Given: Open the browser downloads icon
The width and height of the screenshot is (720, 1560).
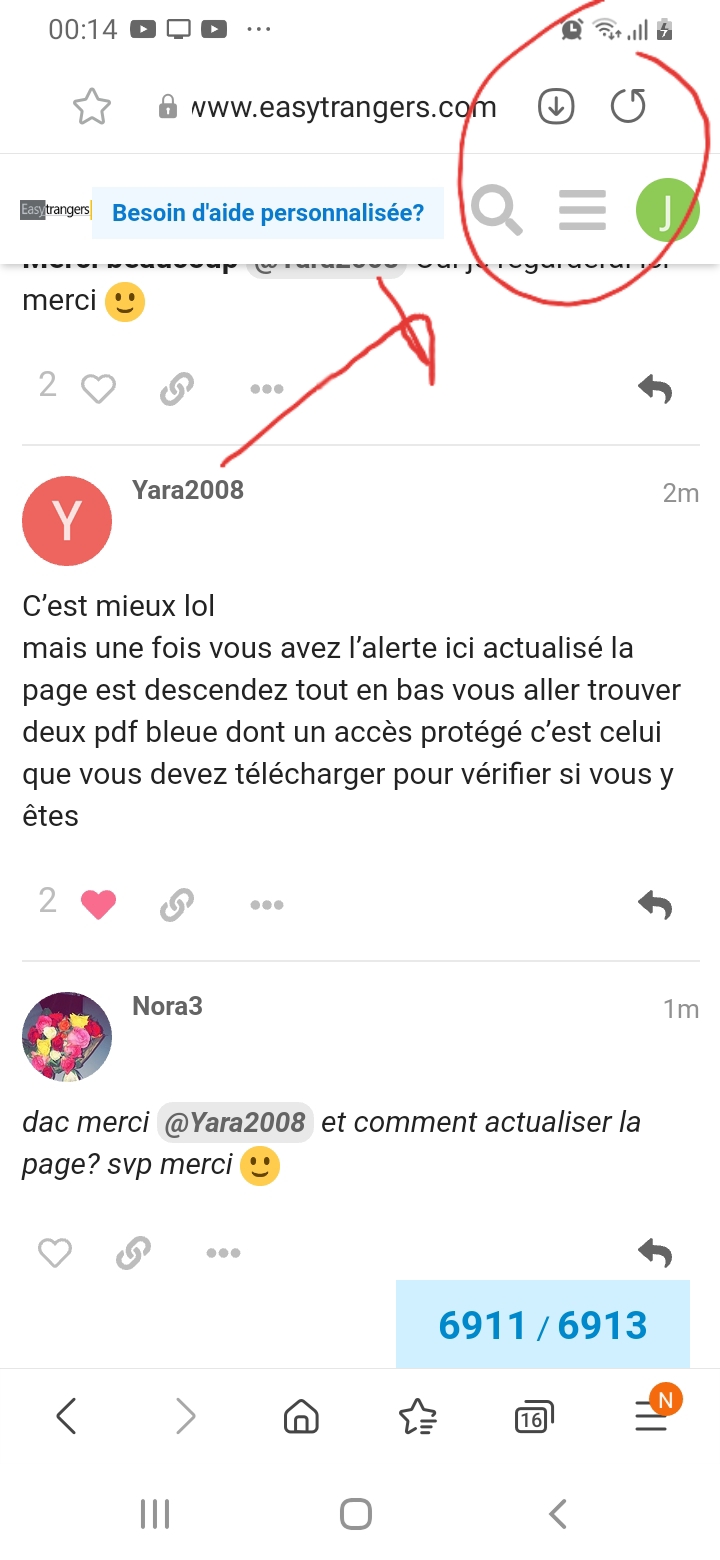Looking at the screenshot, I should coord(556,106).
